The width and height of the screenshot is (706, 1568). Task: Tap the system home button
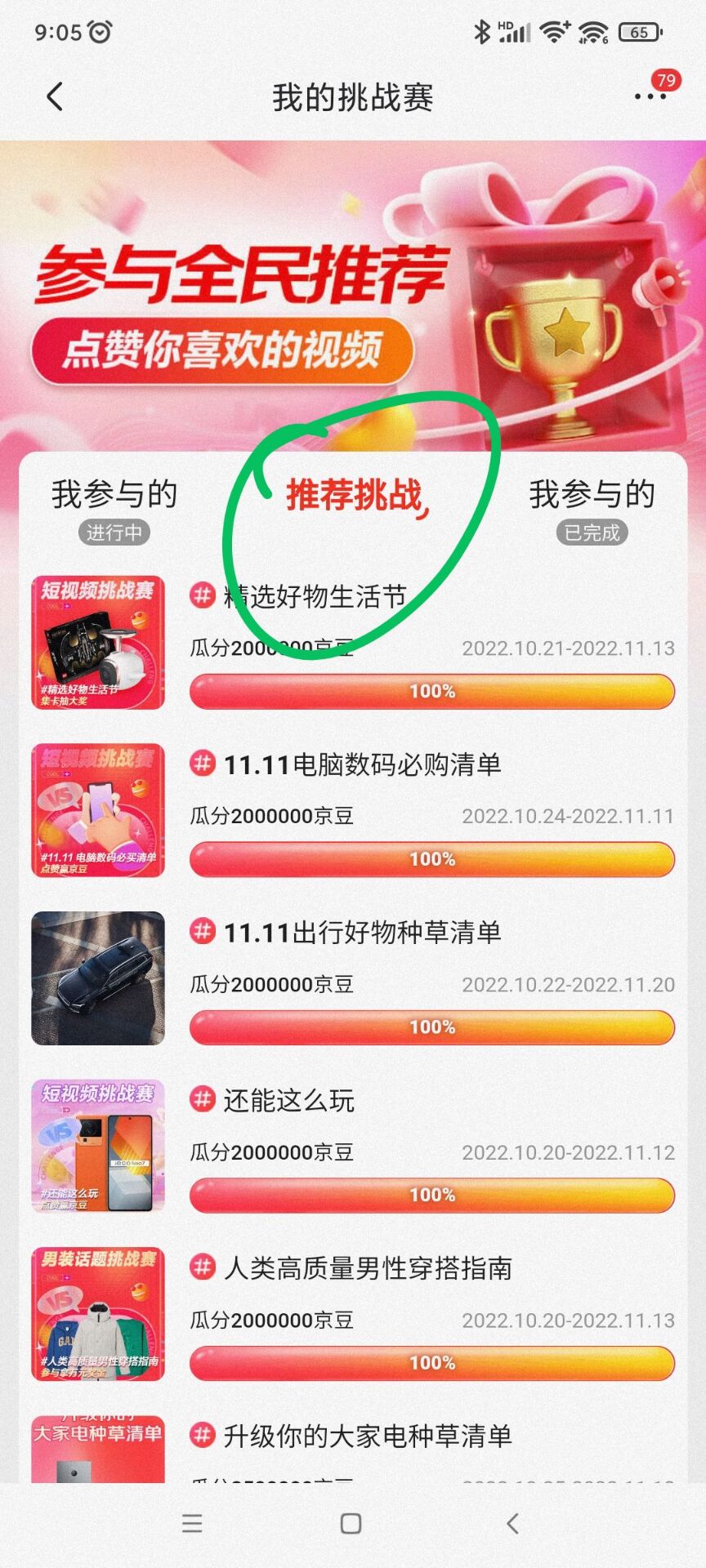351,1523
